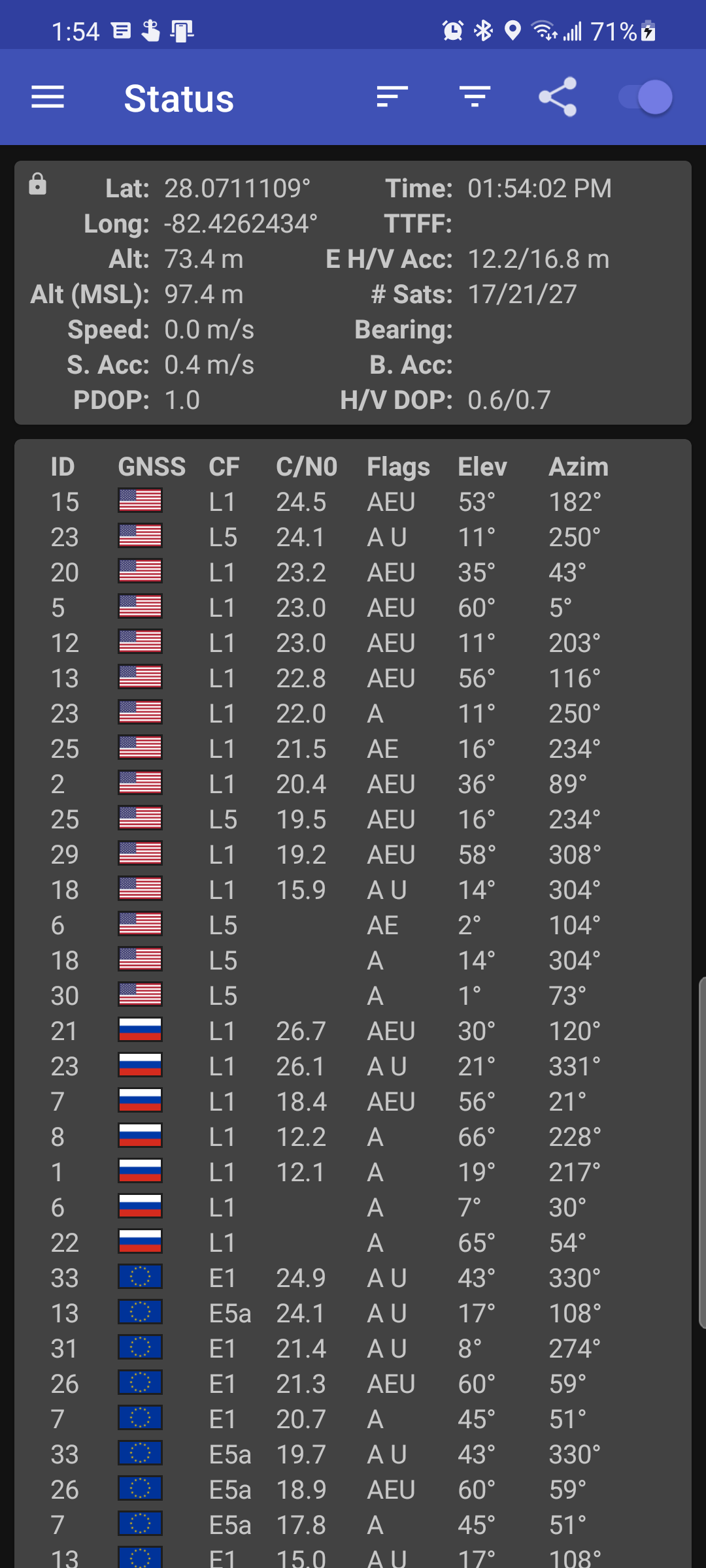Share the current location
This screenshot has width=706, height=1568.
tap(558, 97)
